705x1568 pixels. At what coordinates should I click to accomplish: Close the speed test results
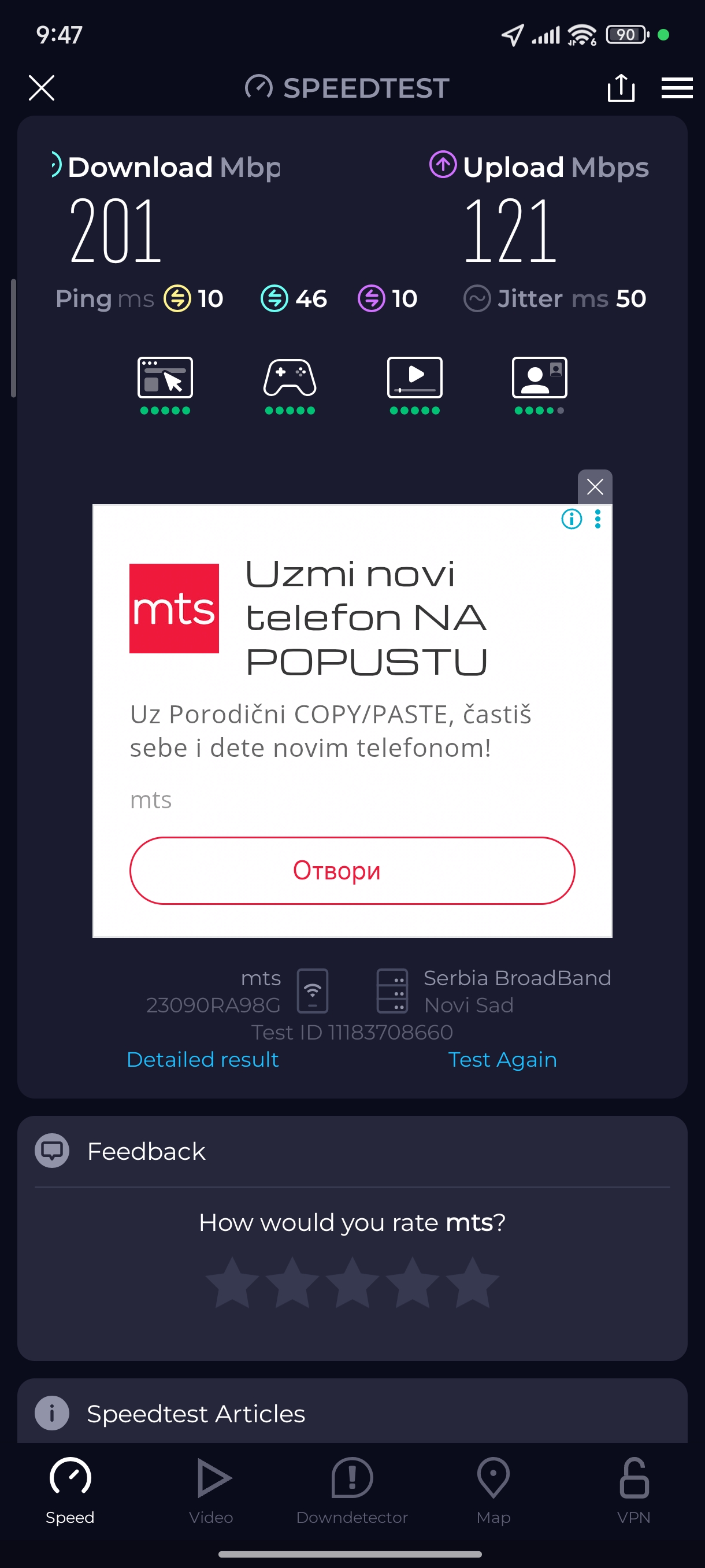[x=42, y=88]
